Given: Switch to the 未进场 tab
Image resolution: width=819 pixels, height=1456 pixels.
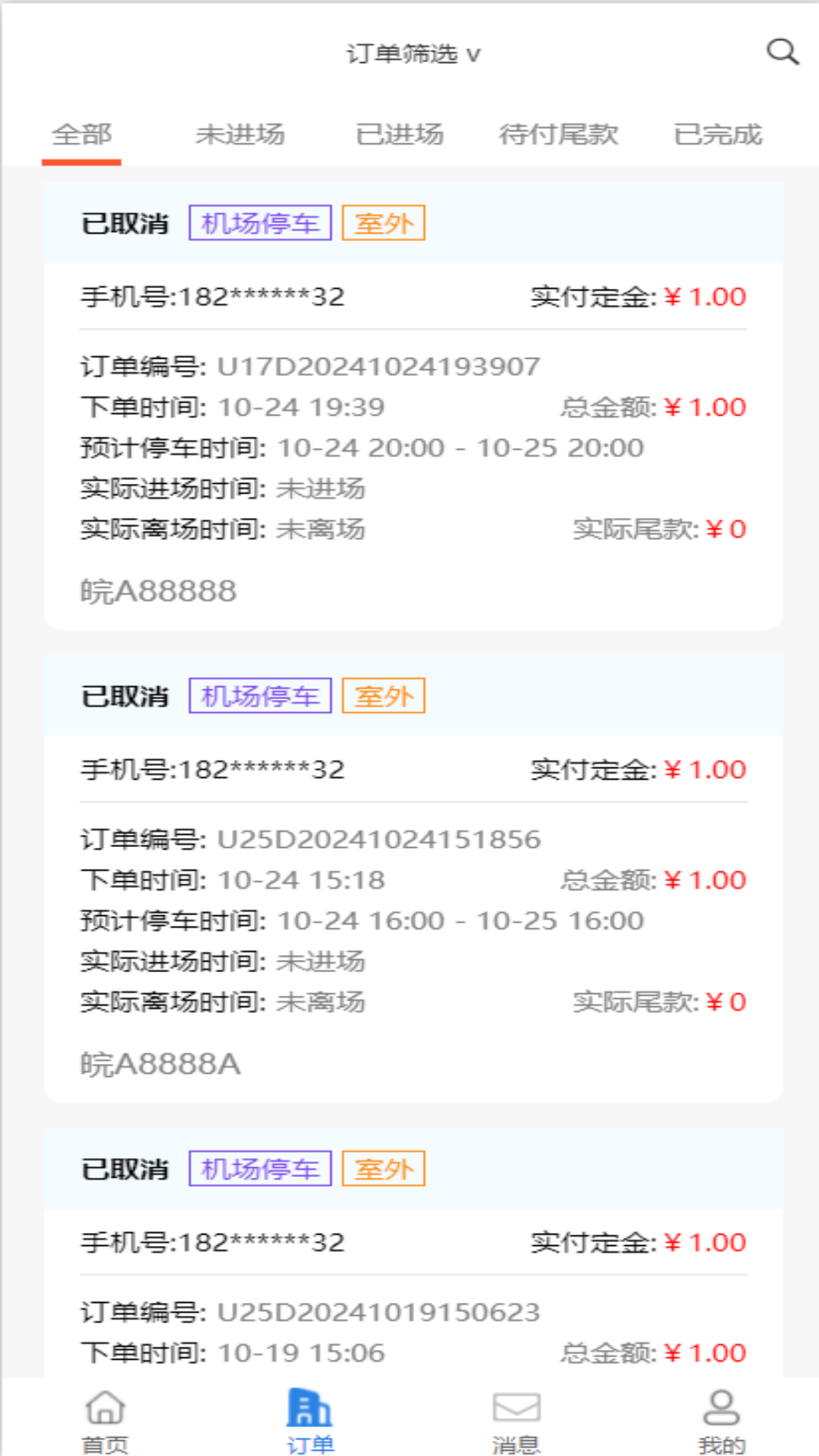Looking at the screenshot, I should [x=241, y=134].
